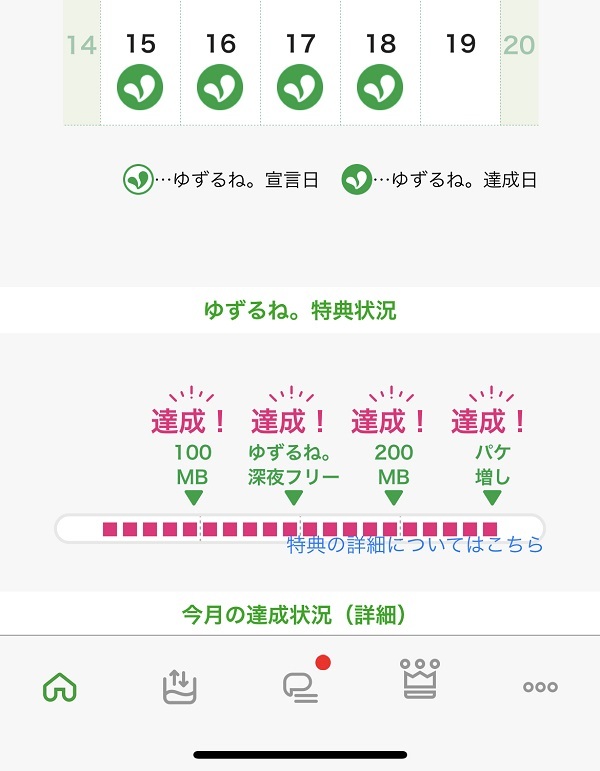Open the home tab
600x771 pixels.
point(60,687)
